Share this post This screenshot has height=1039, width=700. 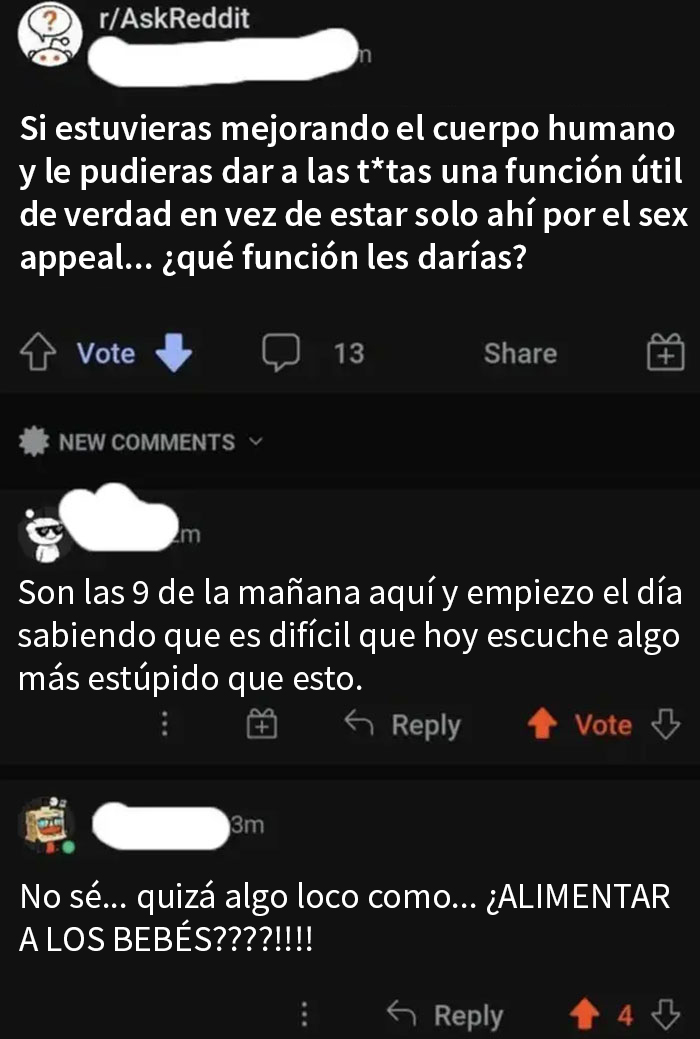520,353
